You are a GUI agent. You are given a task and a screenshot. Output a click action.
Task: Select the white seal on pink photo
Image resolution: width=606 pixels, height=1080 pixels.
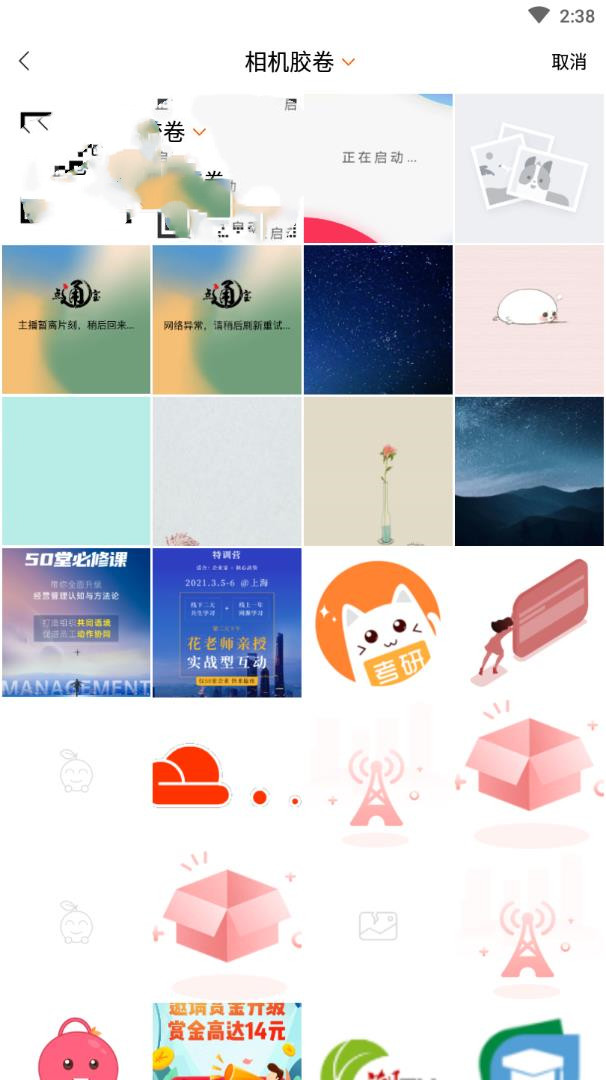pos(529,319)
